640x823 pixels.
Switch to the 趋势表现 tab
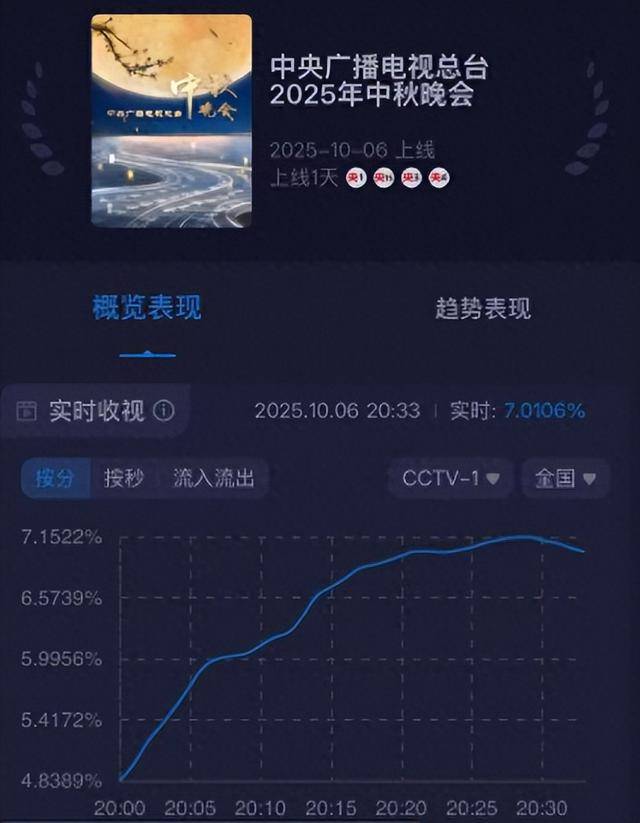pyautogui.click(x=482, y=309)
